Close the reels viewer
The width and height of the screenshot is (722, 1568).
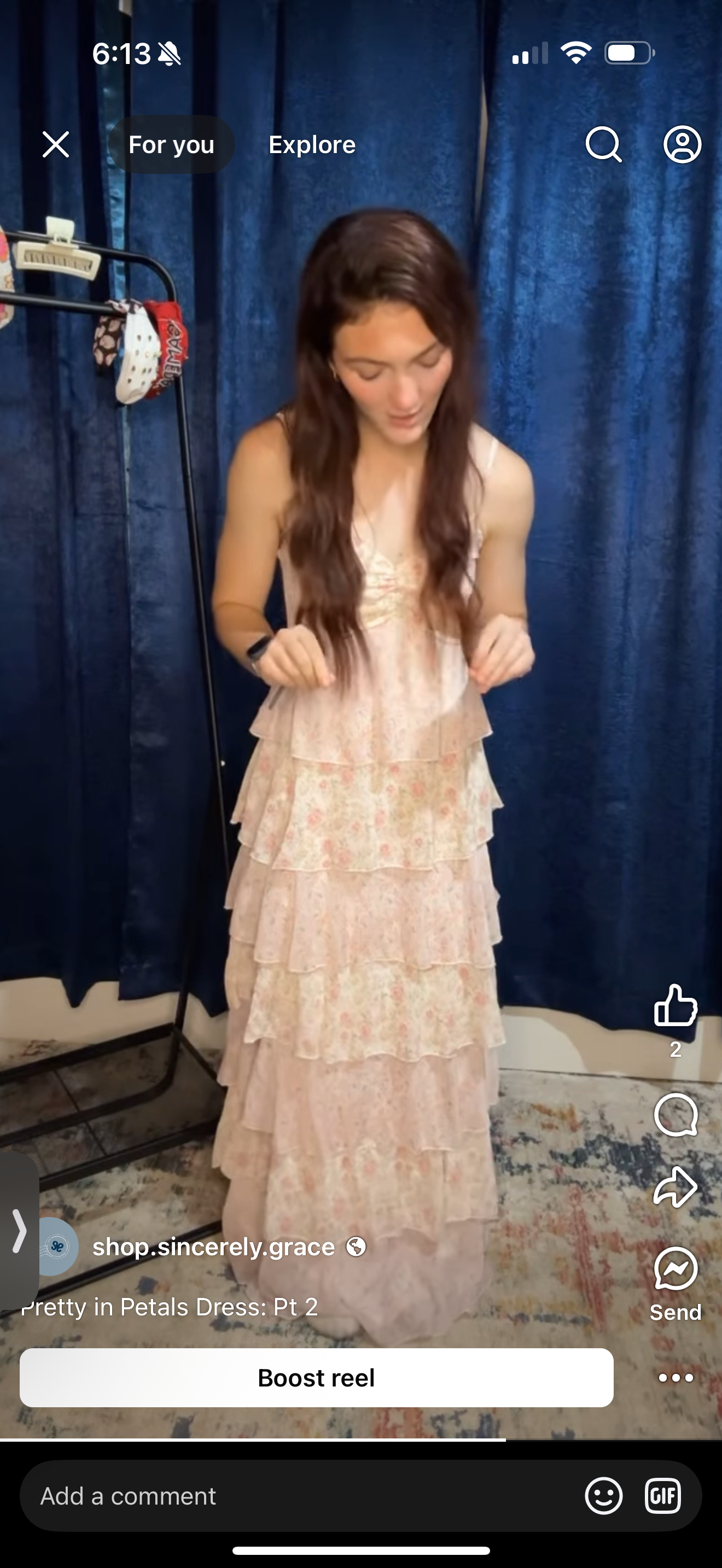(55, 145)
